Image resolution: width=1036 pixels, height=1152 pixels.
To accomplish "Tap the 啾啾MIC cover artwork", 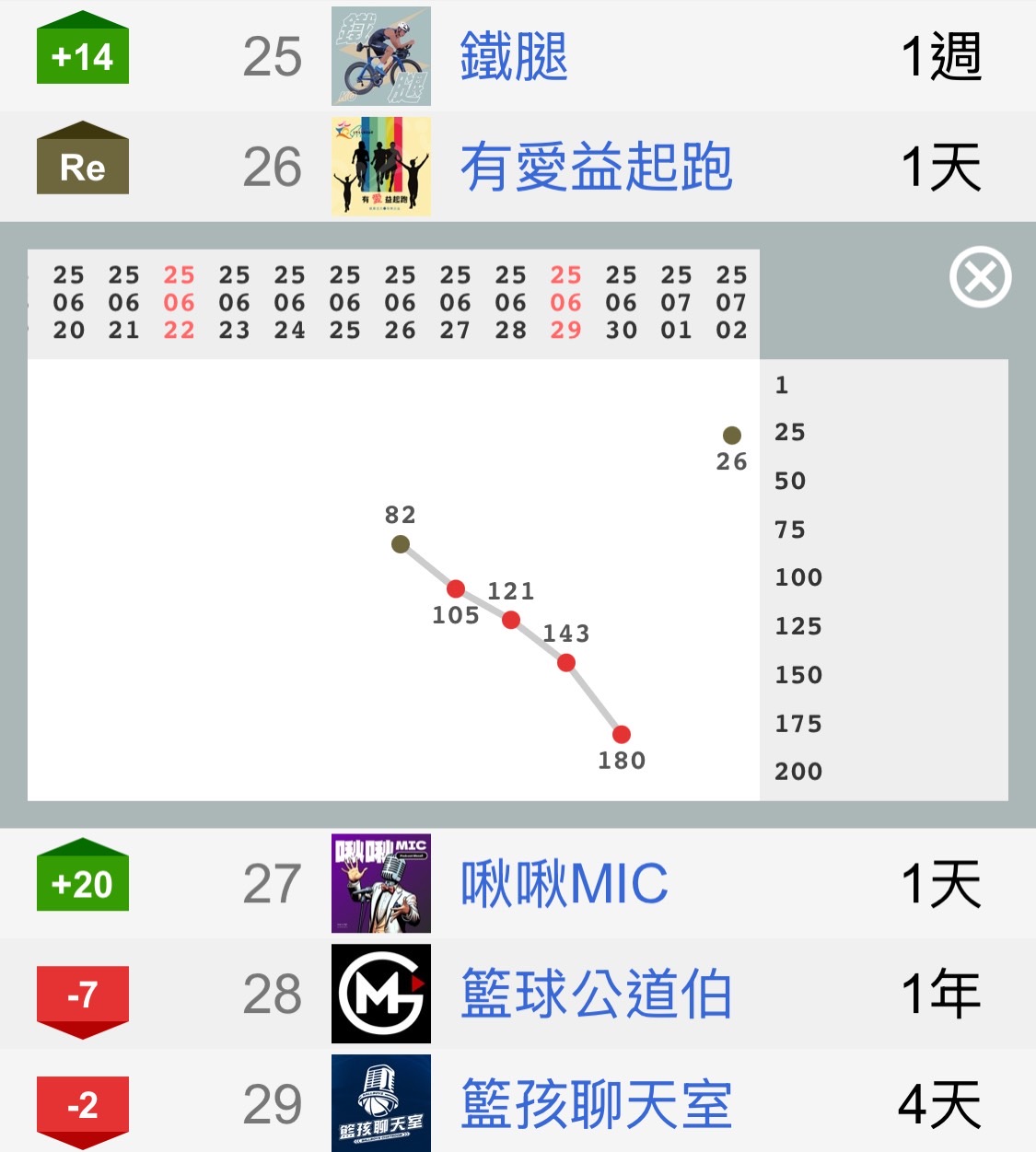I will coord(381,884).
